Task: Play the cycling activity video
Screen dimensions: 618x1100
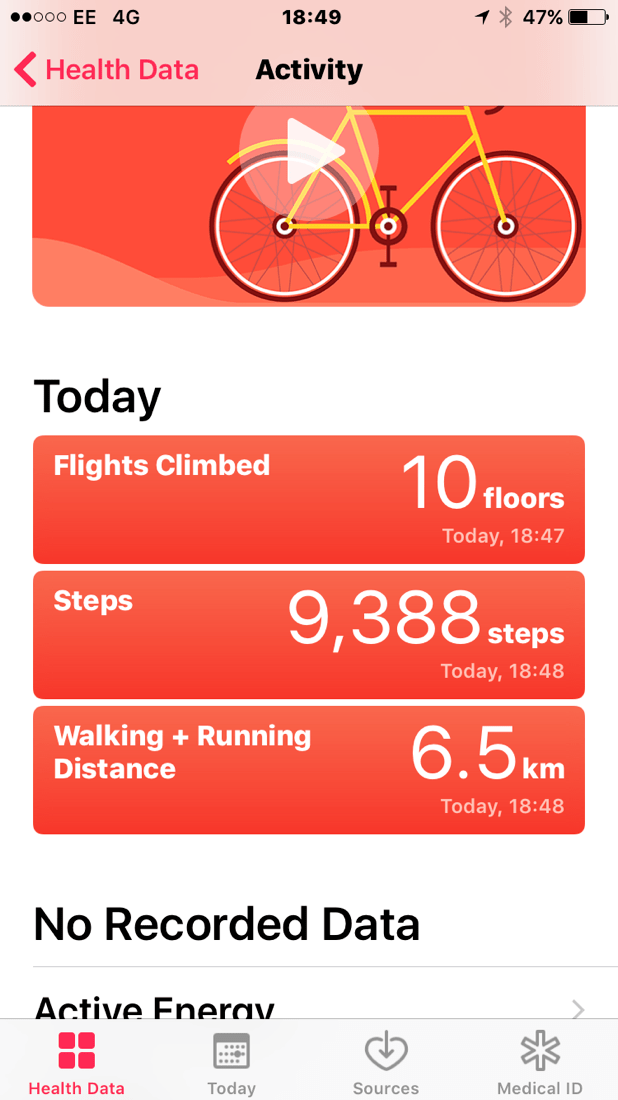Action: 308,151
